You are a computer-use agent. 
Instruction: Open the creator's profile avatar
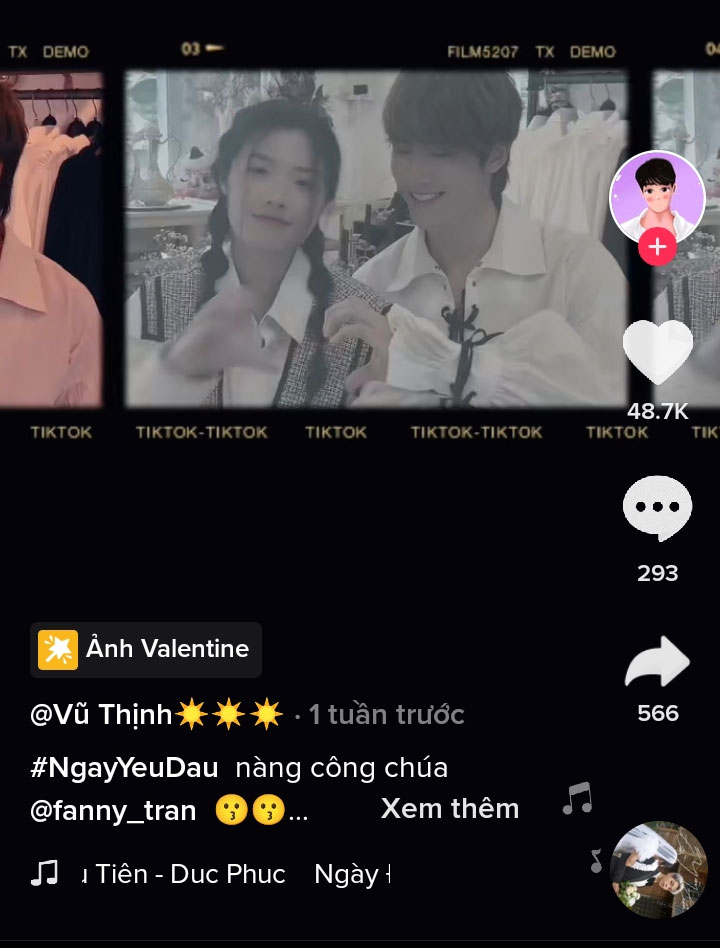point(657,197)
